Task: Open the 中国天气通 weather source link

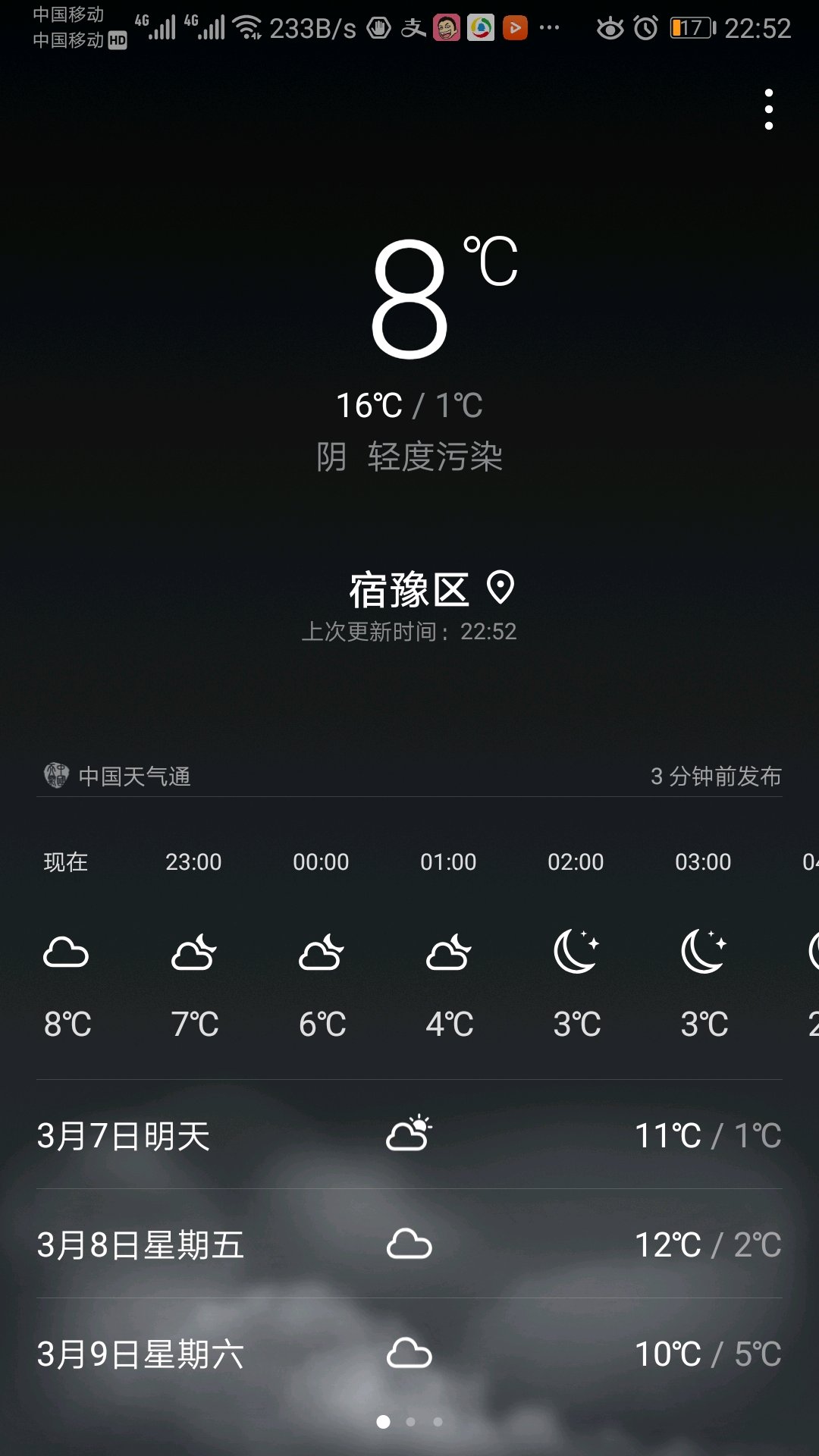Action: click(118, 776)
